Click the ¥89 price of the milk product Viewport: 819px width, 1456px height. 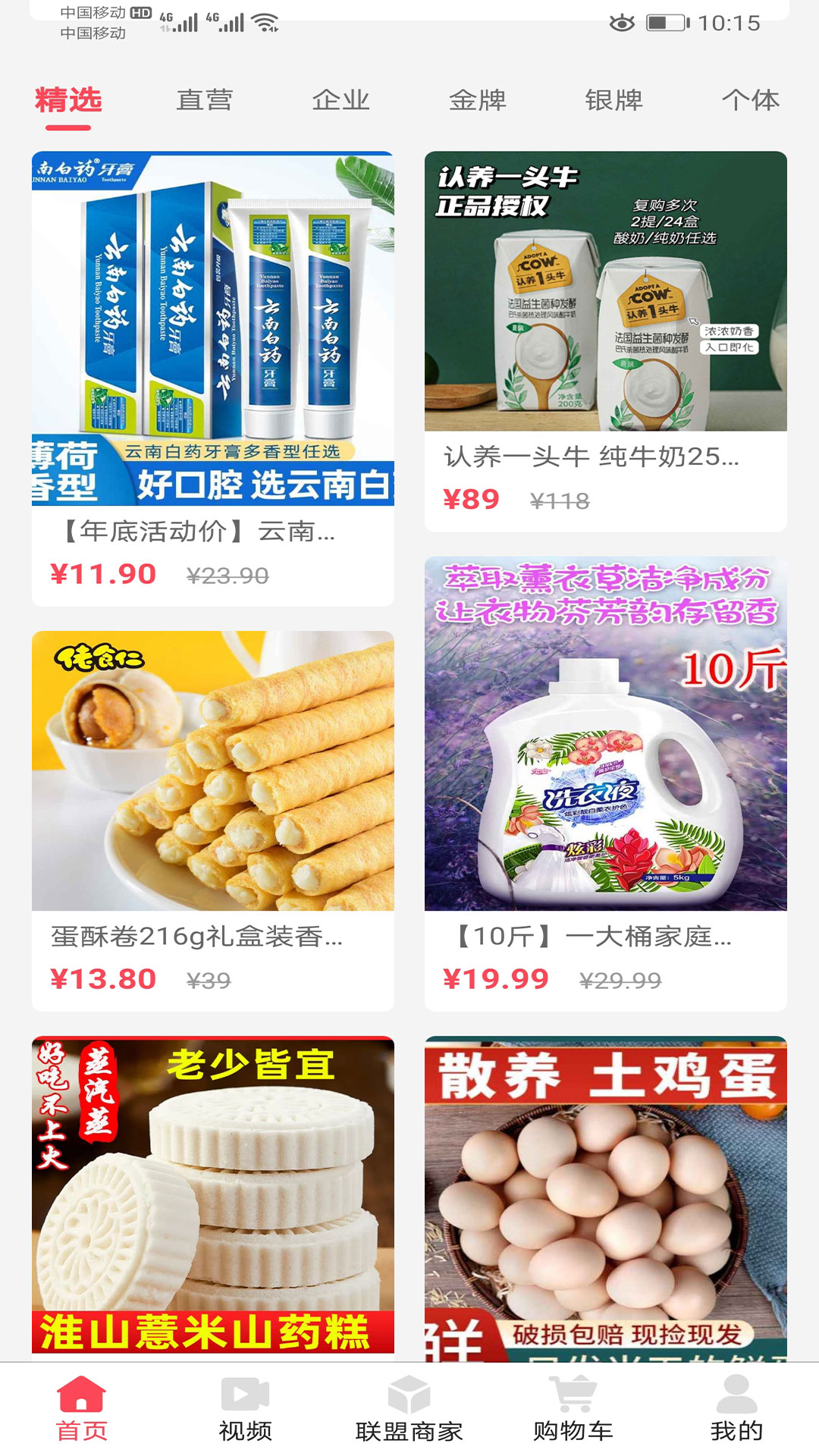point(470,497)
